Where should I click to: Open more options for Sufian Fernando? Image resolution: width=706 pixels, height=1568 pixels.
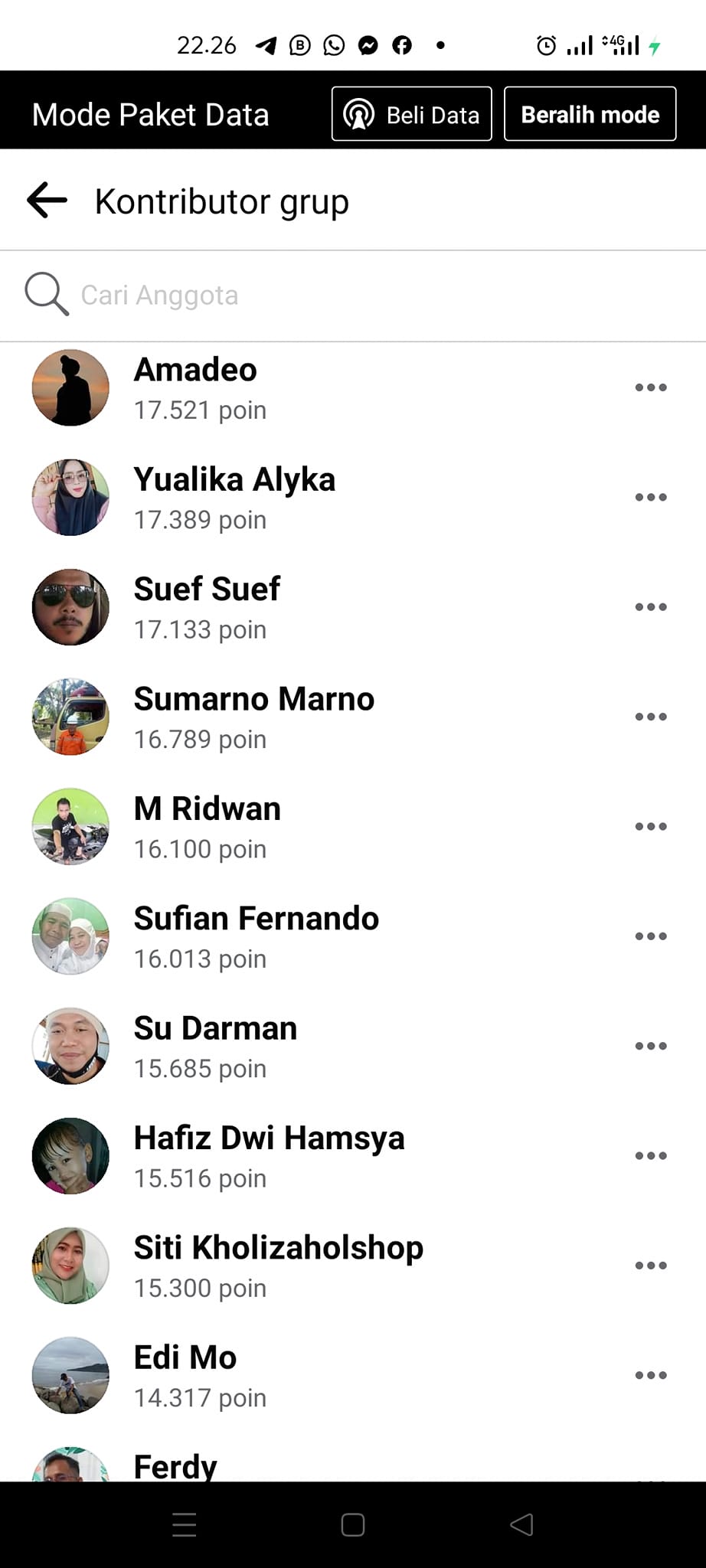tap(651, 936)
